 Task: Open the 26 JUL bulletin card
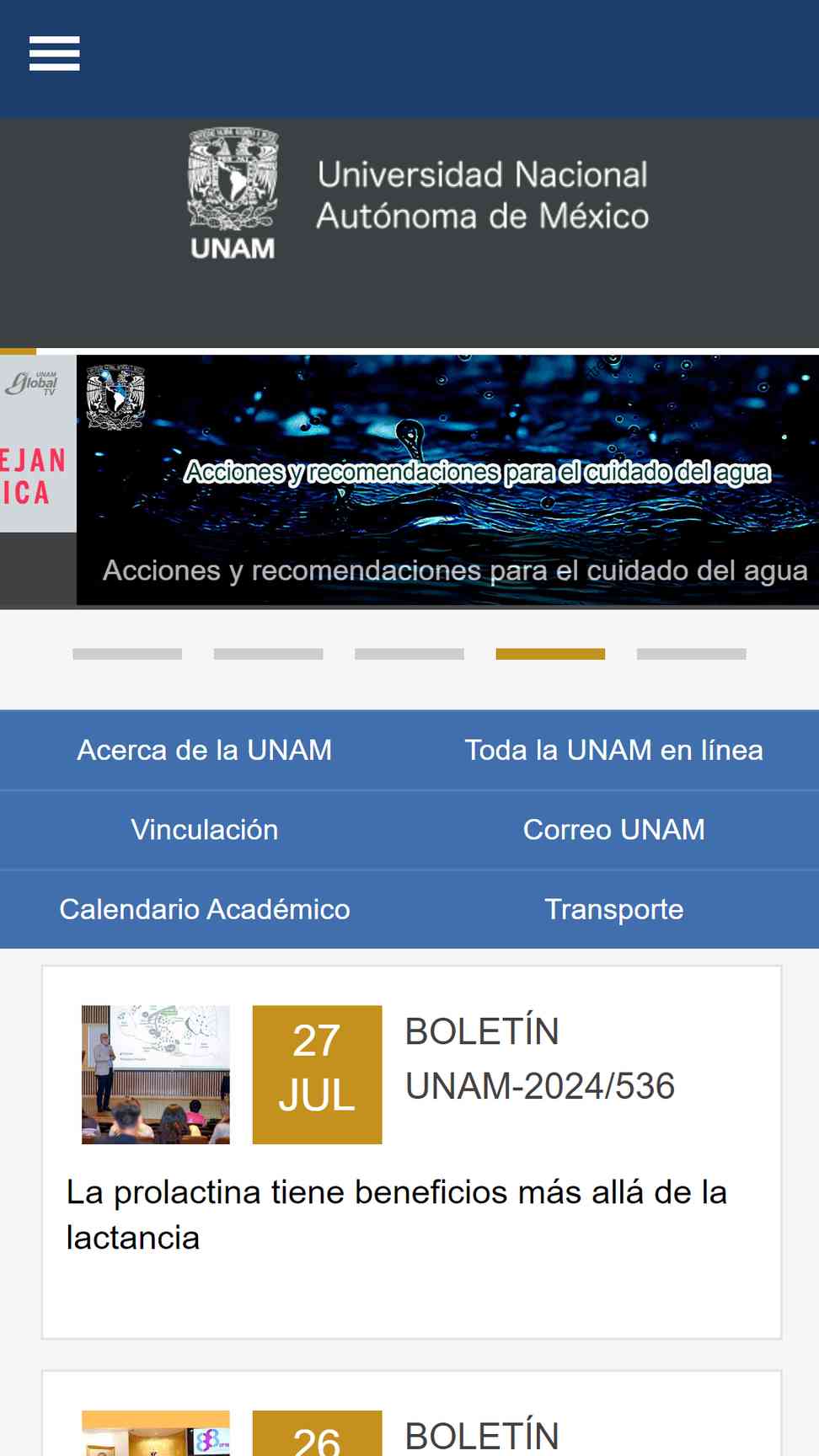[480, 1432]
